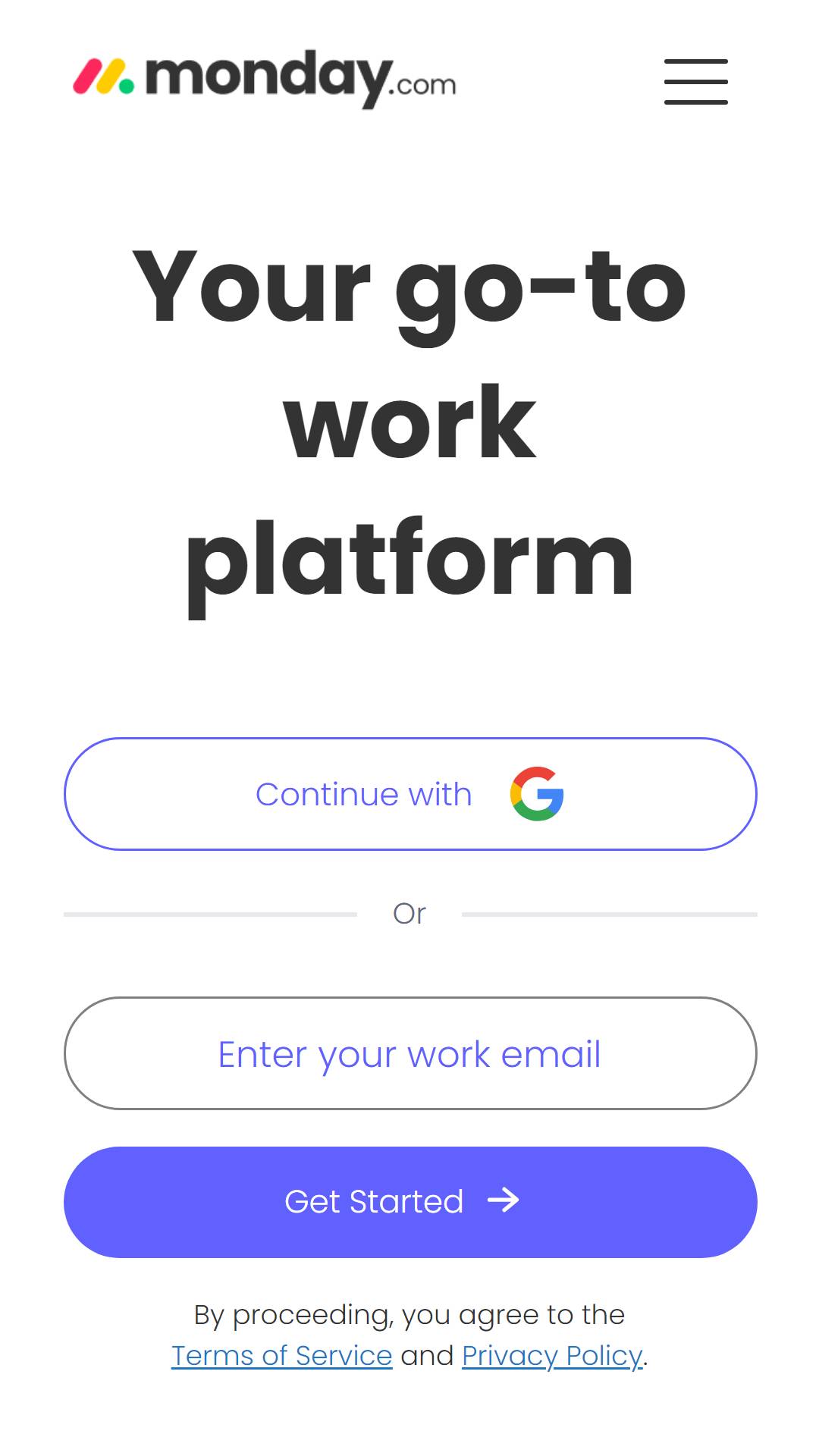This screenshot has height=1456, width=819.
Task: View the Privacy Policy
Action: pyautogui.click(x=552, y=1355)
